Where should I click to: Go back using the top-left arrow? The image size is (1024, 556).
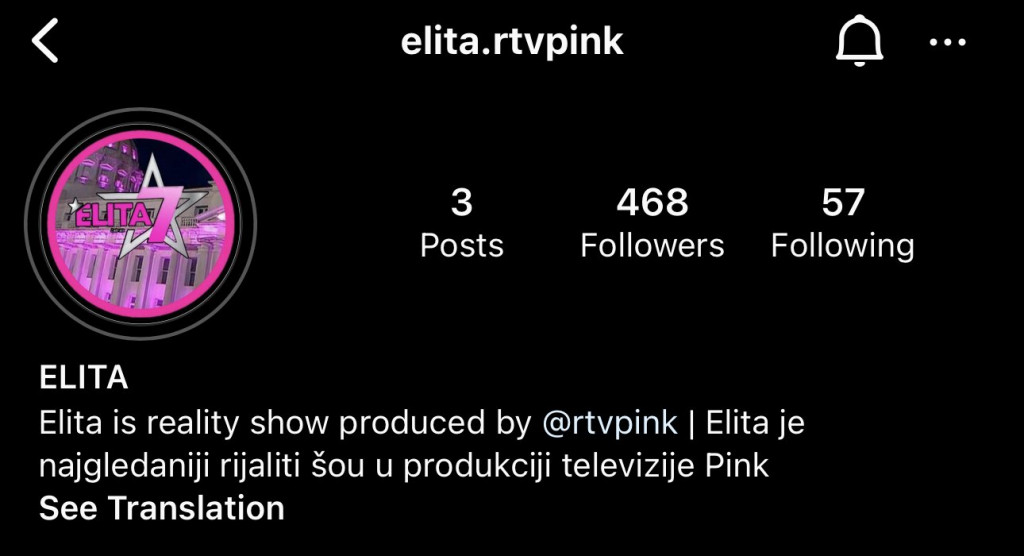point(46,41)
